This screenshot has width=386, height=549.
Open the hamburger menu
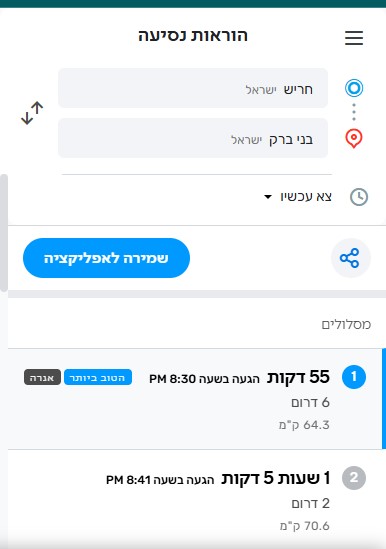click(354, 38)
